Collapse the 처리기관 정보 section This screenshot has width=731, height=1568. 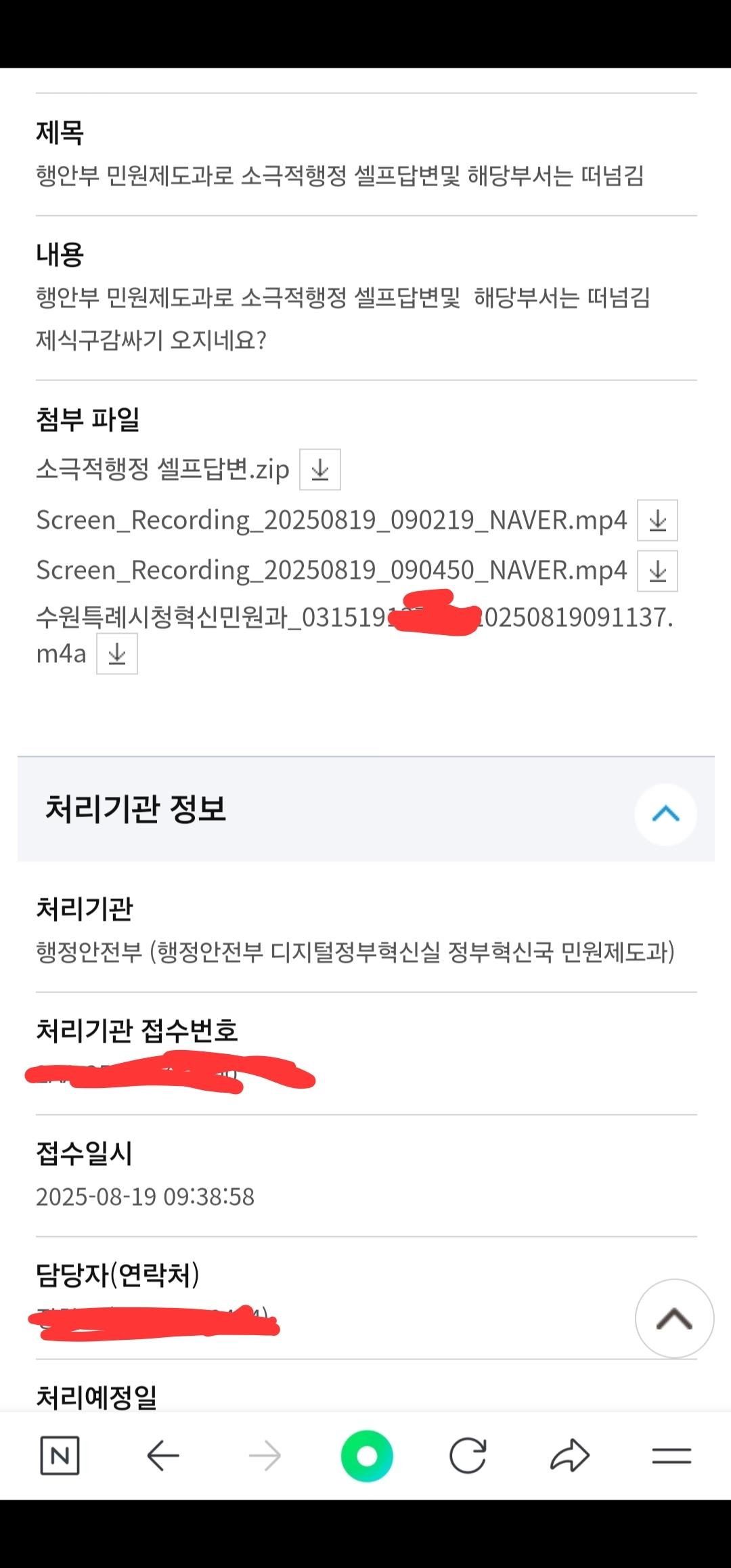tap(665, 814)
